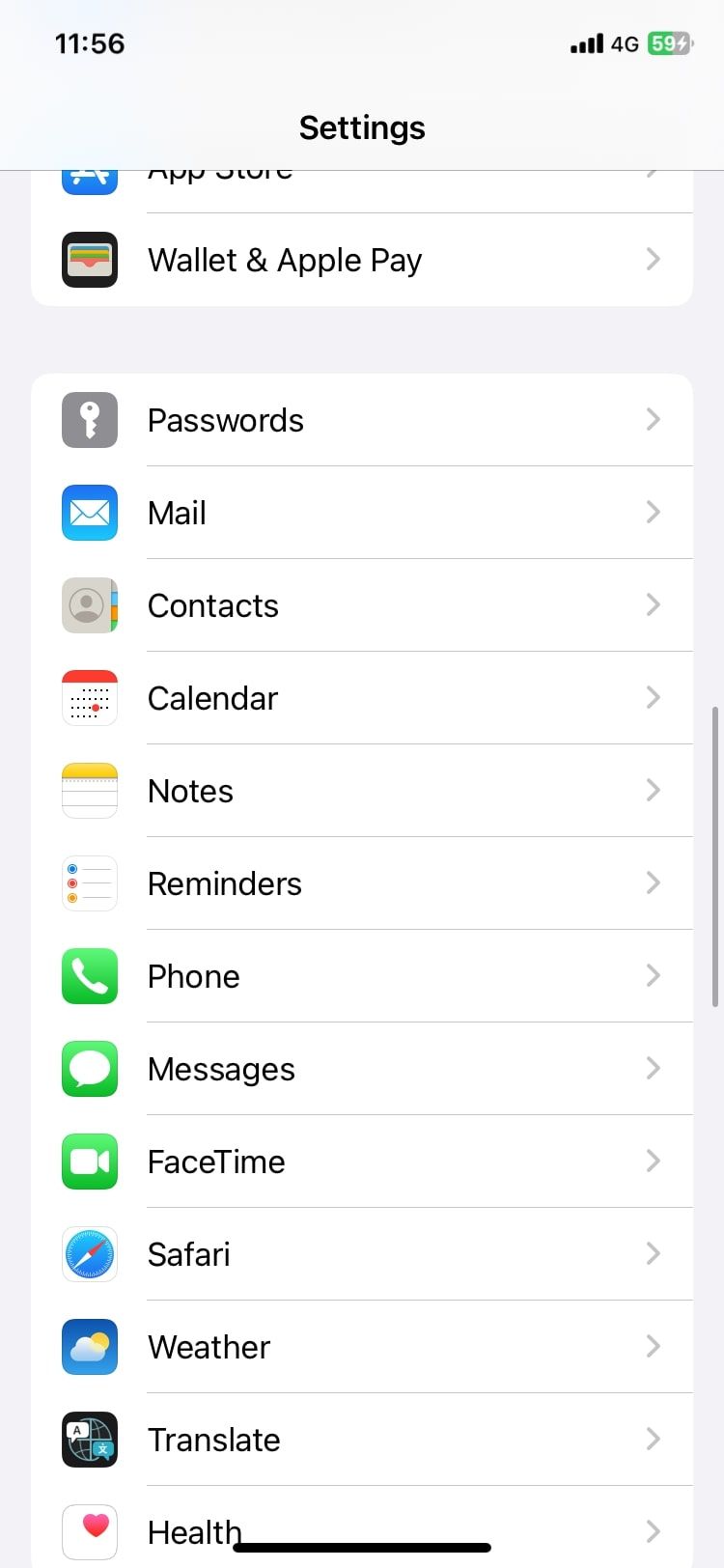Open the Mail settings row
This screenshot has height=1568, width=724.
[x=362, y=513]
